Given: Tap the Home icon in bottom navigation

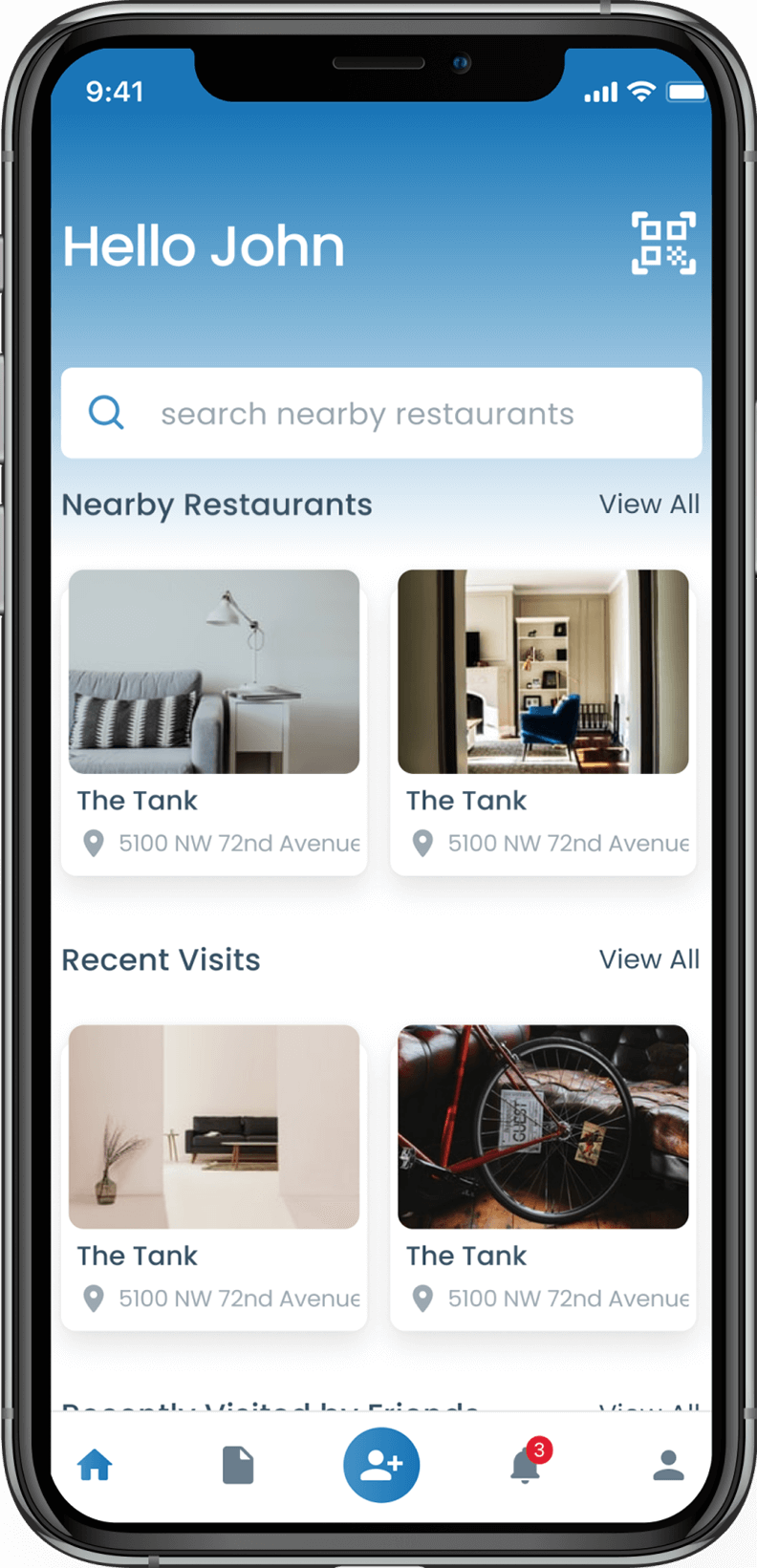Looking at the screenshot, I should pos(94,1464).
